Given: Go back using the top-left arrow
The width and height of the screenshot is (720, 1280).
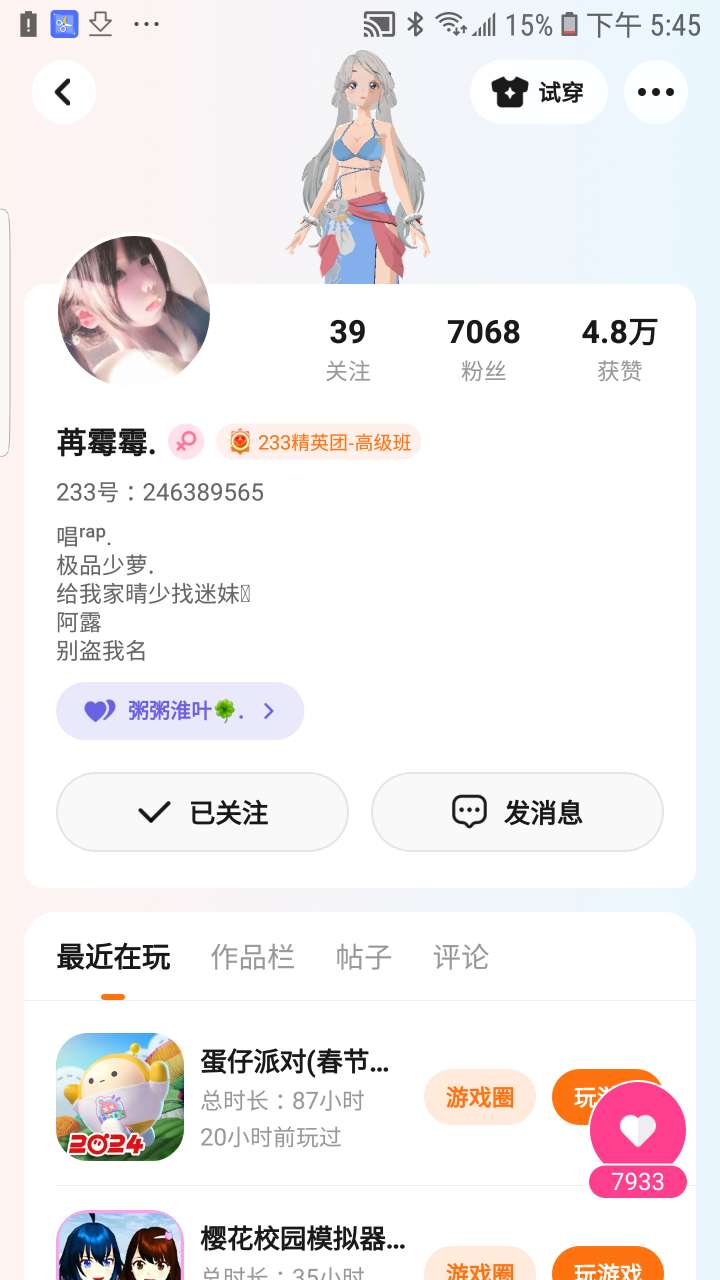Looking at the screenshot, I should pos(63,92).
